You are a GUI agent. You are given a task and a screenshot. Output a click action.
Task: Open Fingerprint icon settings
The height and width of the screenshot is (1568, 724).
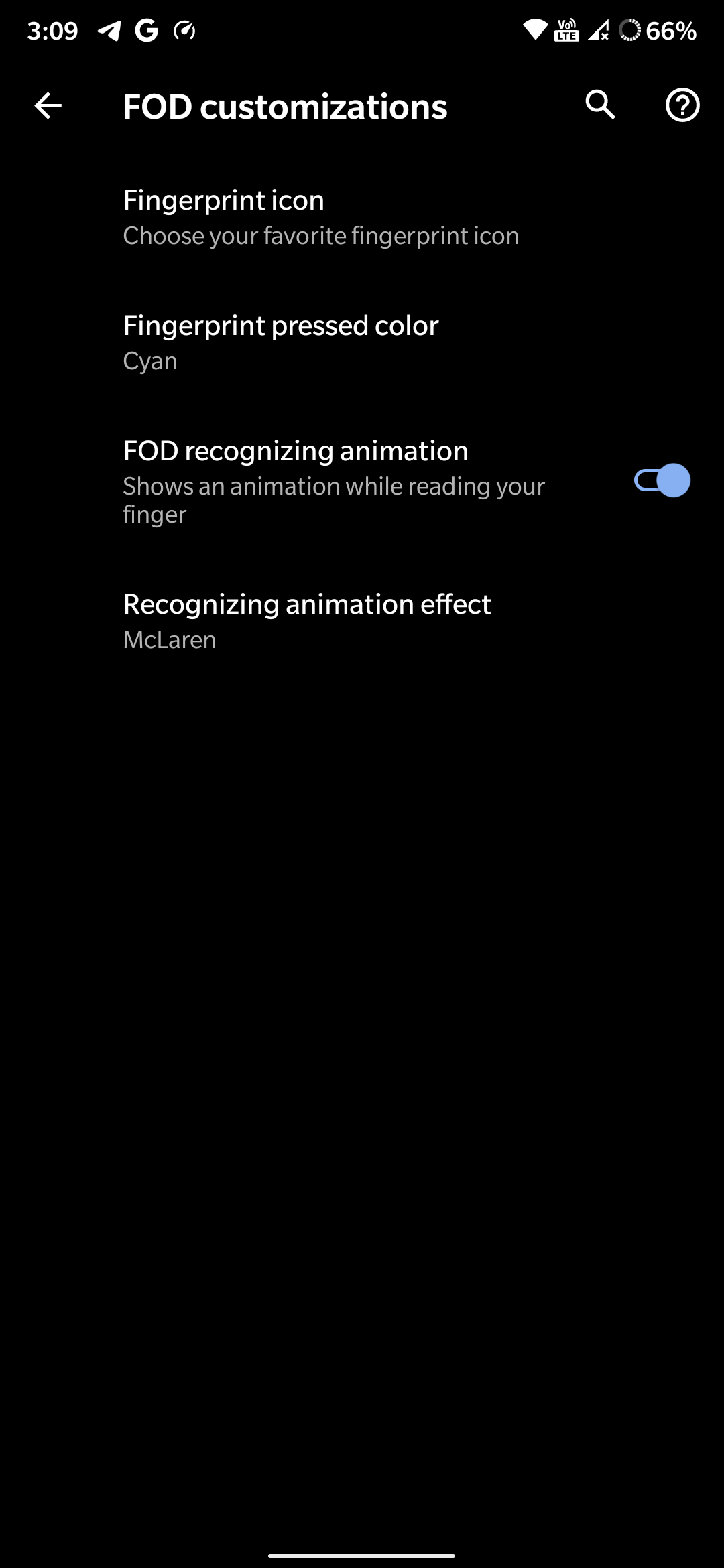[320, 217]
